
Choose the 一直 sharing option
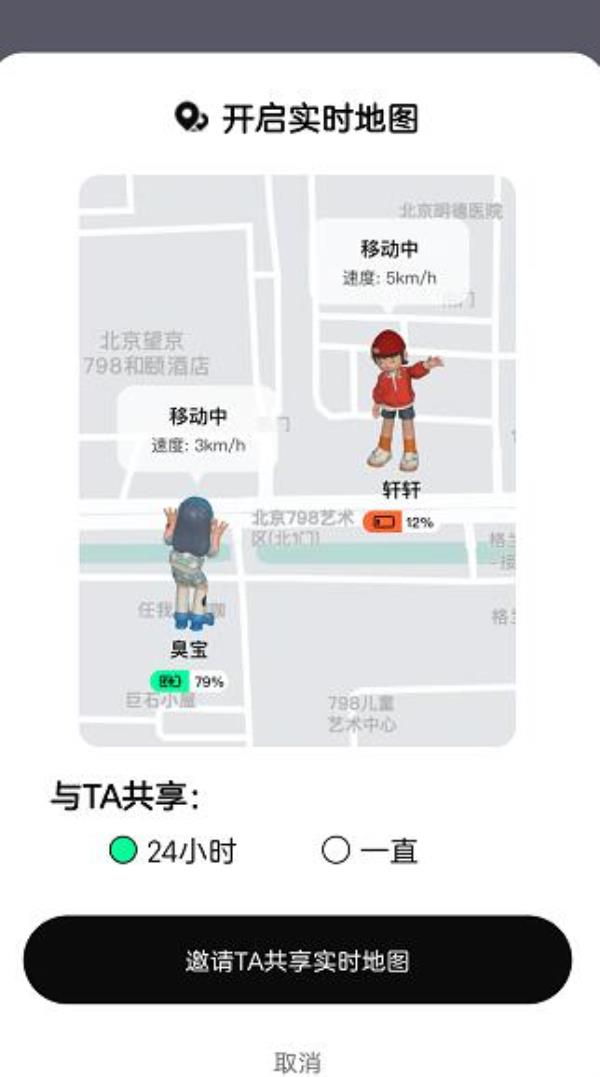tap(337, 851)
